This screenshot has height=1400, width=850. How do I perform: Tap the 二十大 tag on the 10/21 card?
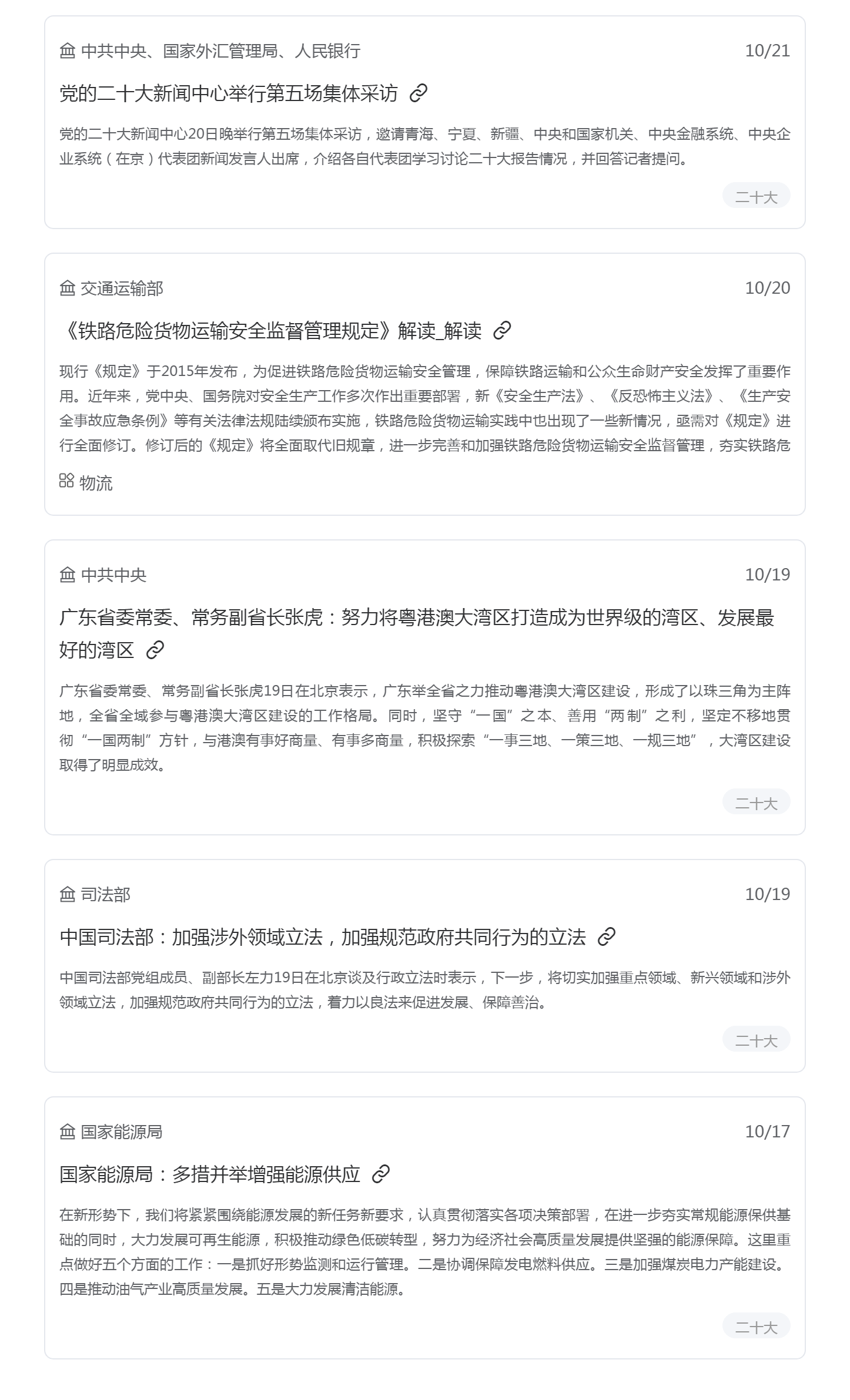click(x=756, y=196)
